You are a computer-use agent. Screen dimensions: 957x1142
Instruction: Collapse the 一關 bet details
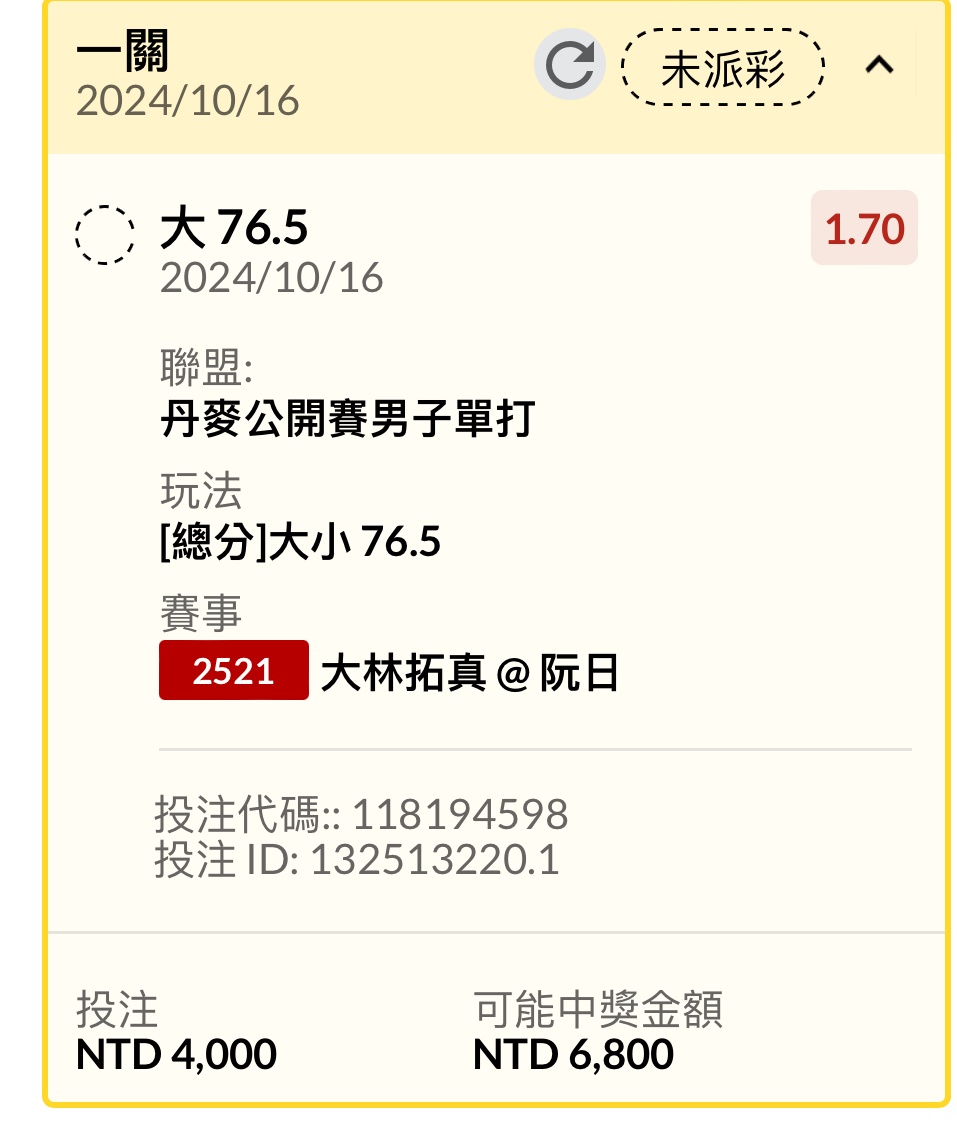click(879, 66)
